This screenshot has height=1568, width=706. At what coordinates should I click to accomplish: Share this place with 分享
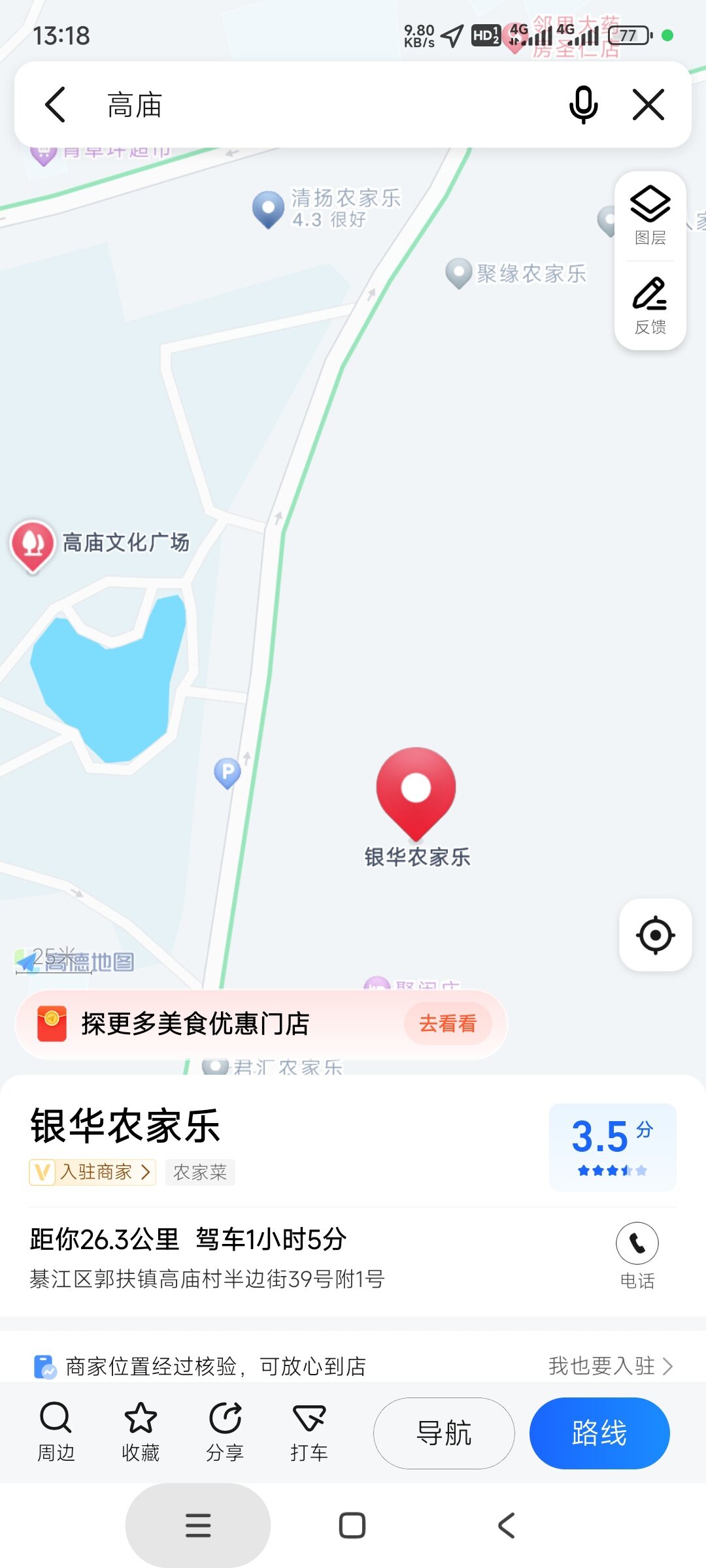pyautogui.click(x=224, y=1432)
